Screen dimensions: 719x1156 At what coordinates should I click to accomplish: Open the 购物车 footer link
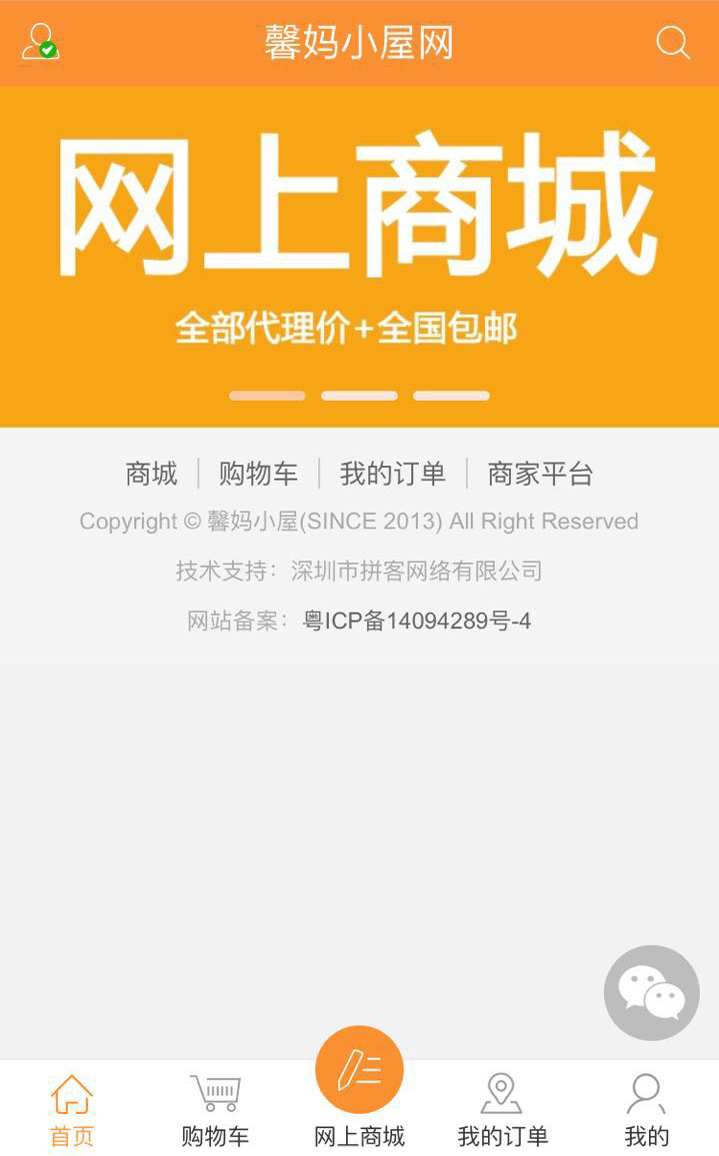(x=258, y=473)
